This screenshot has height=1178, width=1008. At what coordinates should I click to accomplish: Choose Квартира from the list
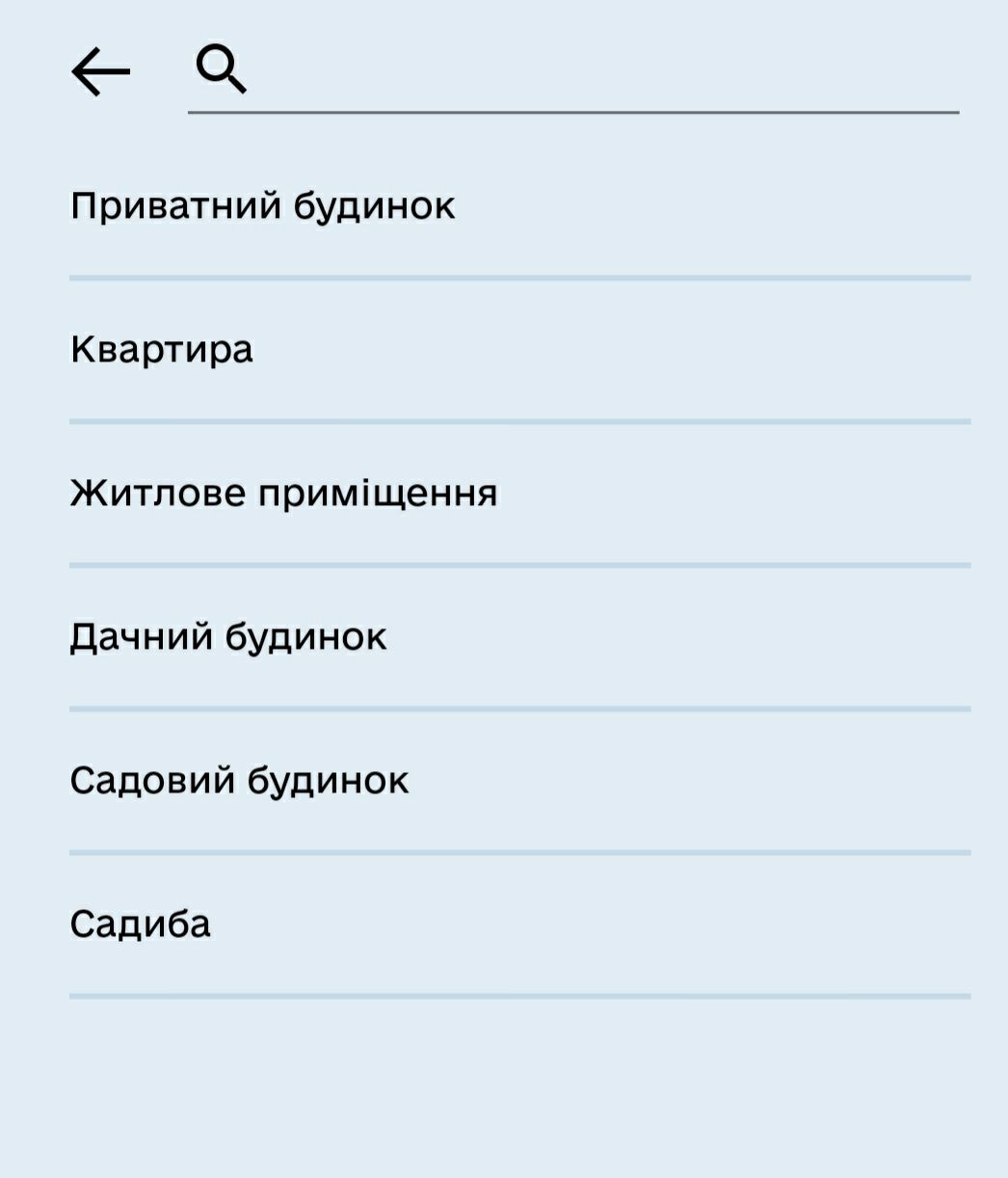[x=162, y=350]
